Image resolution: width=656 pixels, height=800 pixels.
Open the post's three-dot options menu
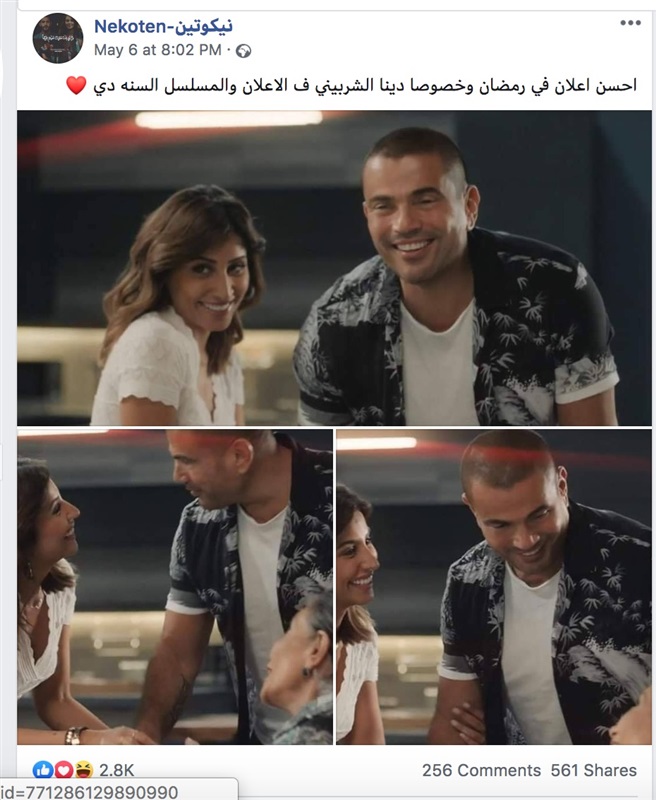pyautogui.click(x=629, y=23)
